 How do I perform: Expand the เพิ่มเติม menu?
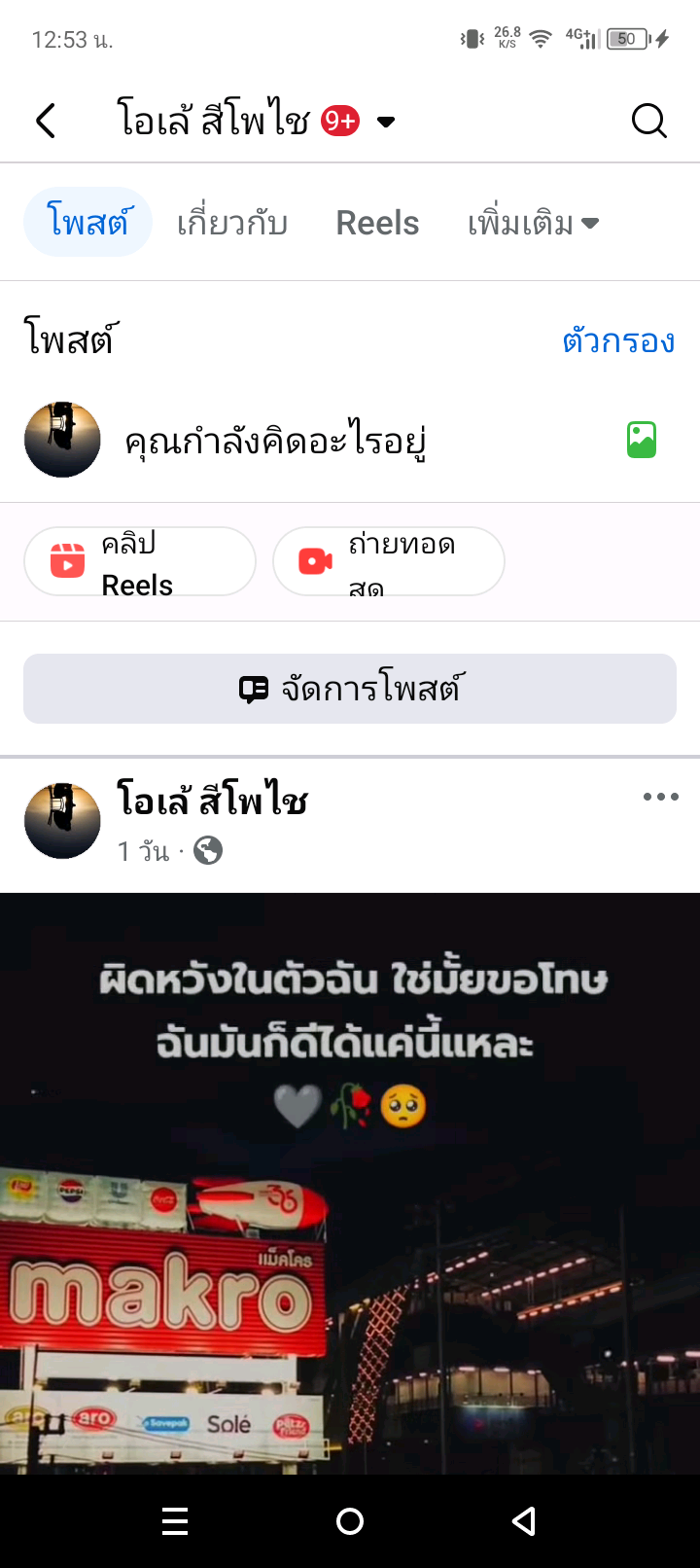[533, 223]
